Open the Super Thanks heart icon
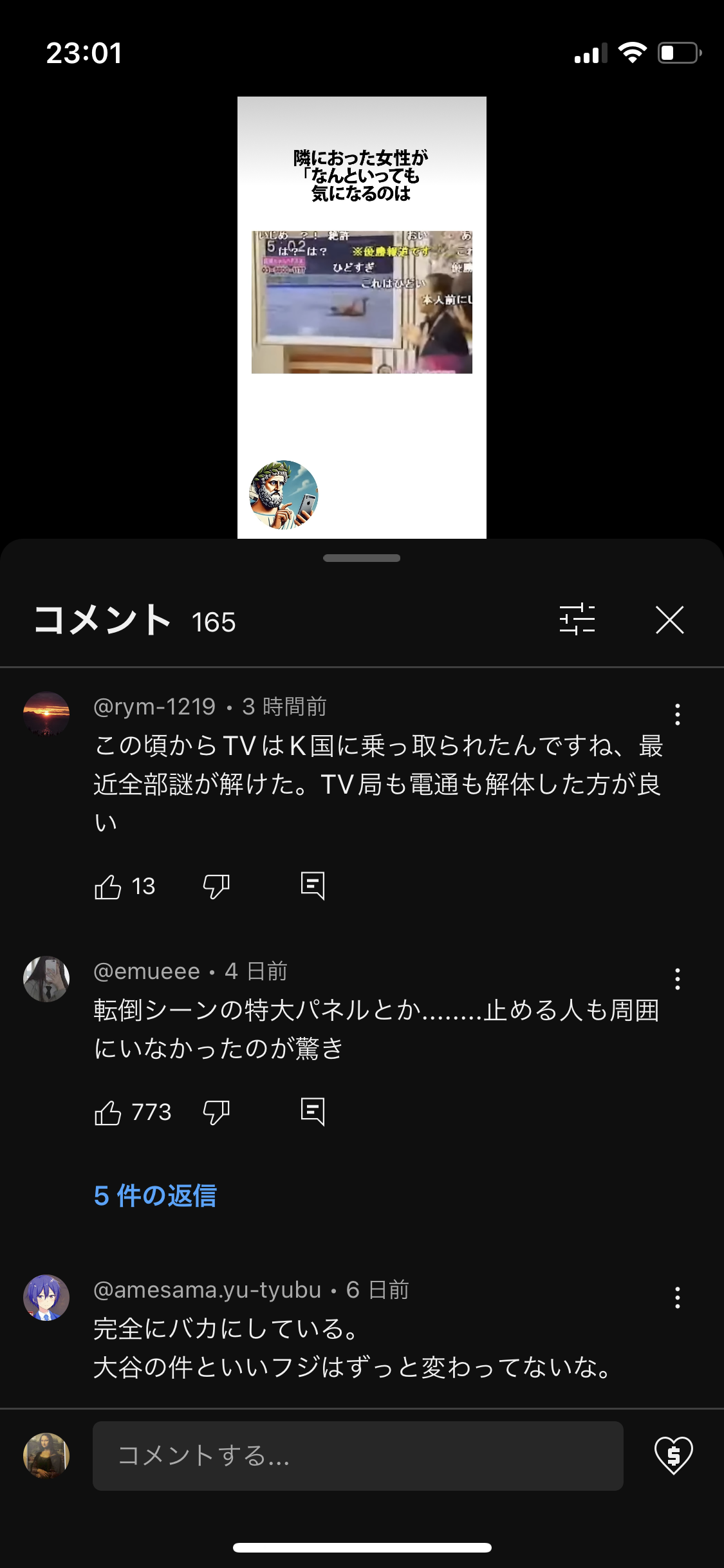The width and height of the screenshot is (724, 1568). 673,1455
